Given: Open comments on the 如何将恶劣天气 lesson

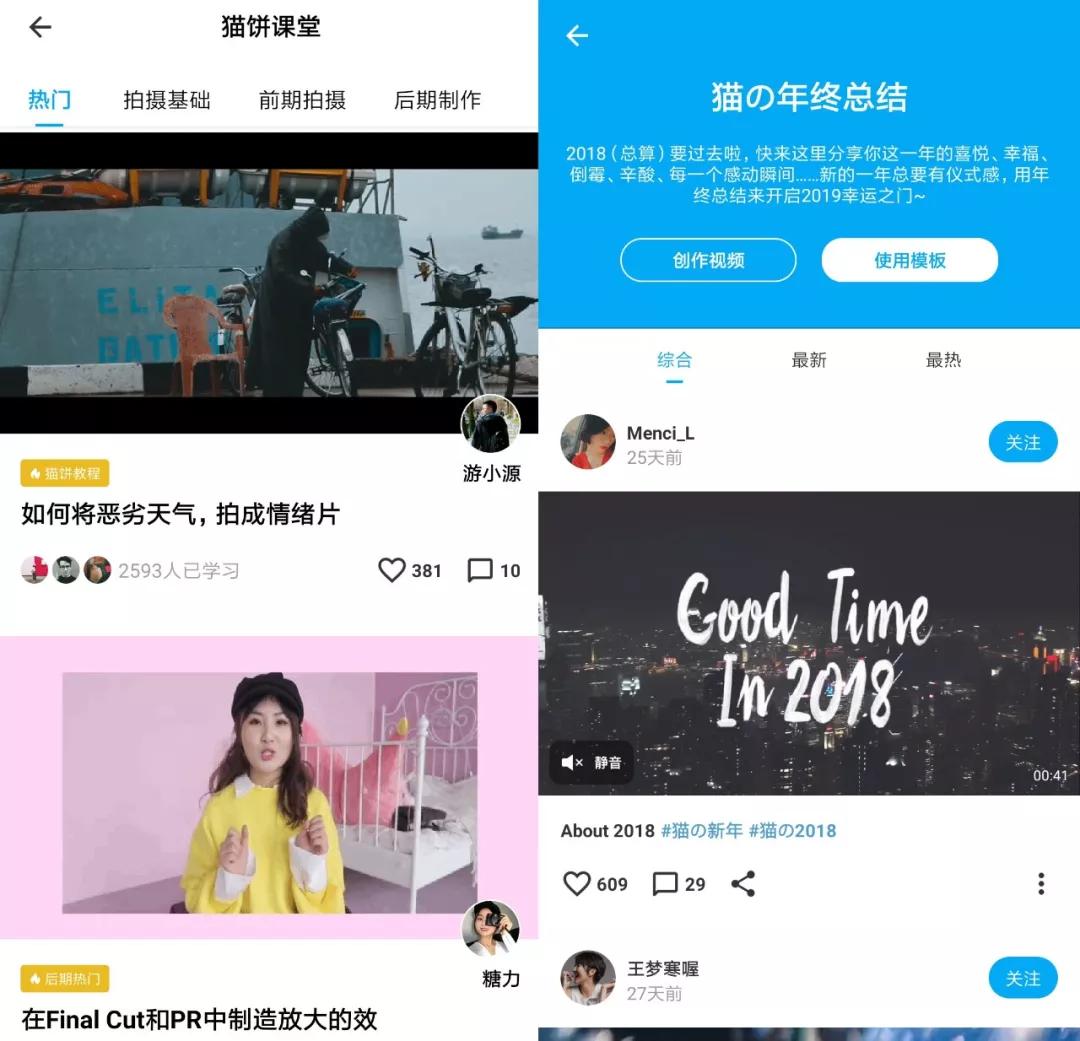Looking at the screenshot, I should pos(481,570).
